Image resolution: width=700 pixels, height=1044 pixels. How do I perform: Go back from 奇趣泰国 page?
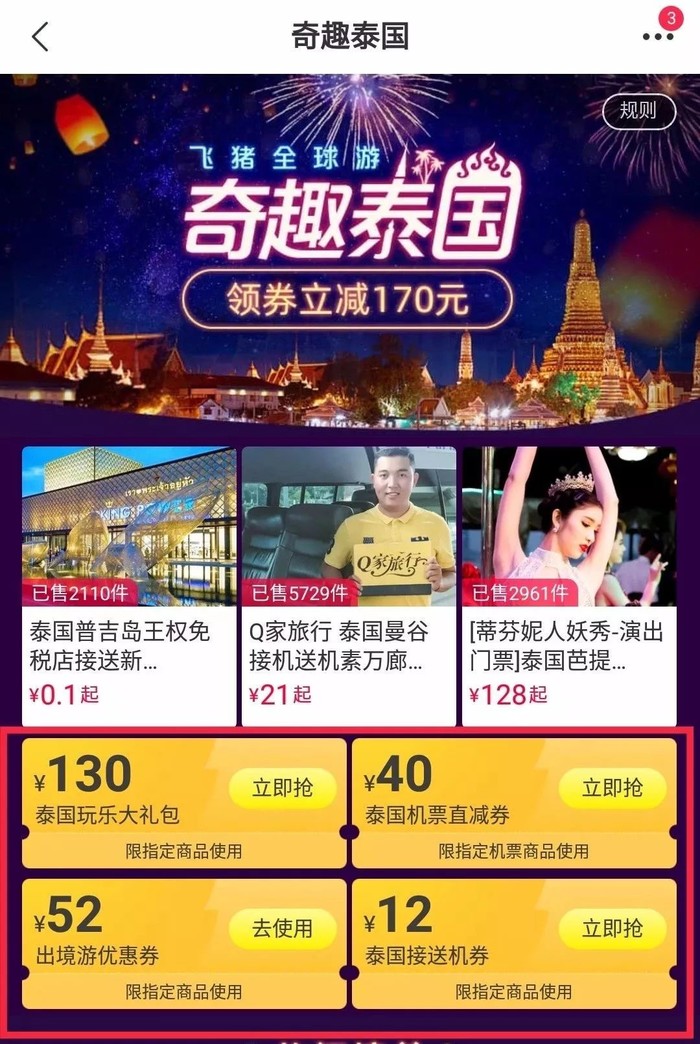pyautogui.click(x=40, y=37)
